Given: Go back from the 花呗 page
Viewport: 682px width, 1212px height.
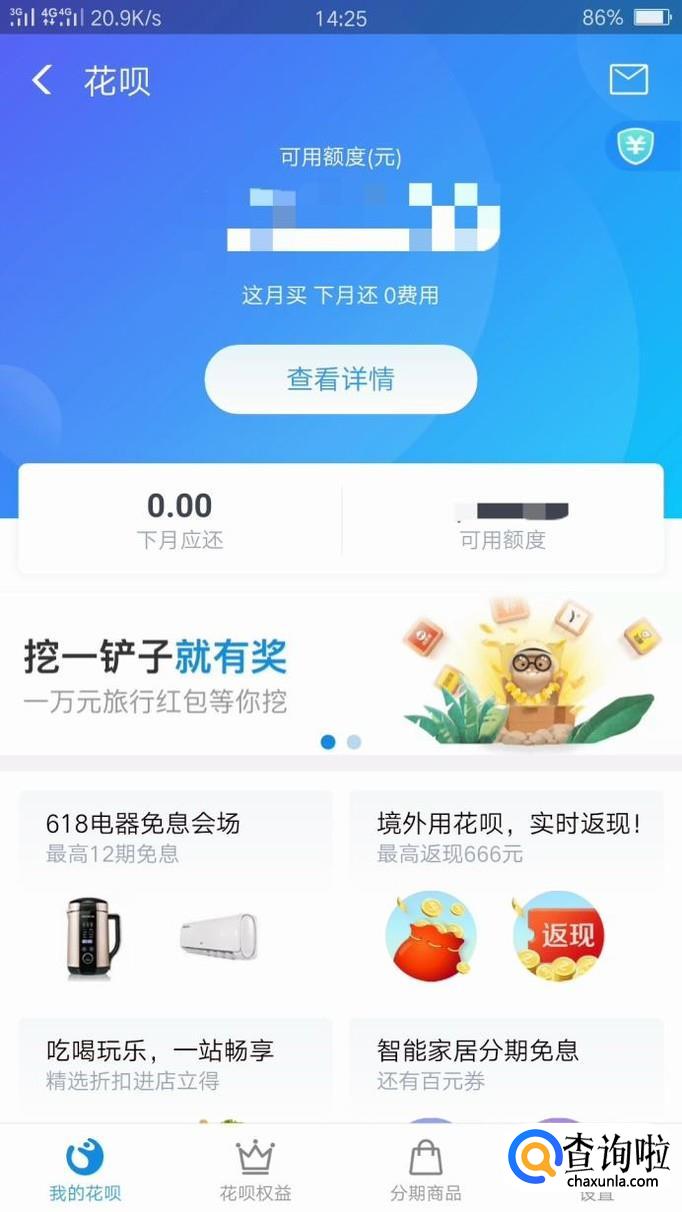Looking at the screenshot, I should click(x=41, y=80).
